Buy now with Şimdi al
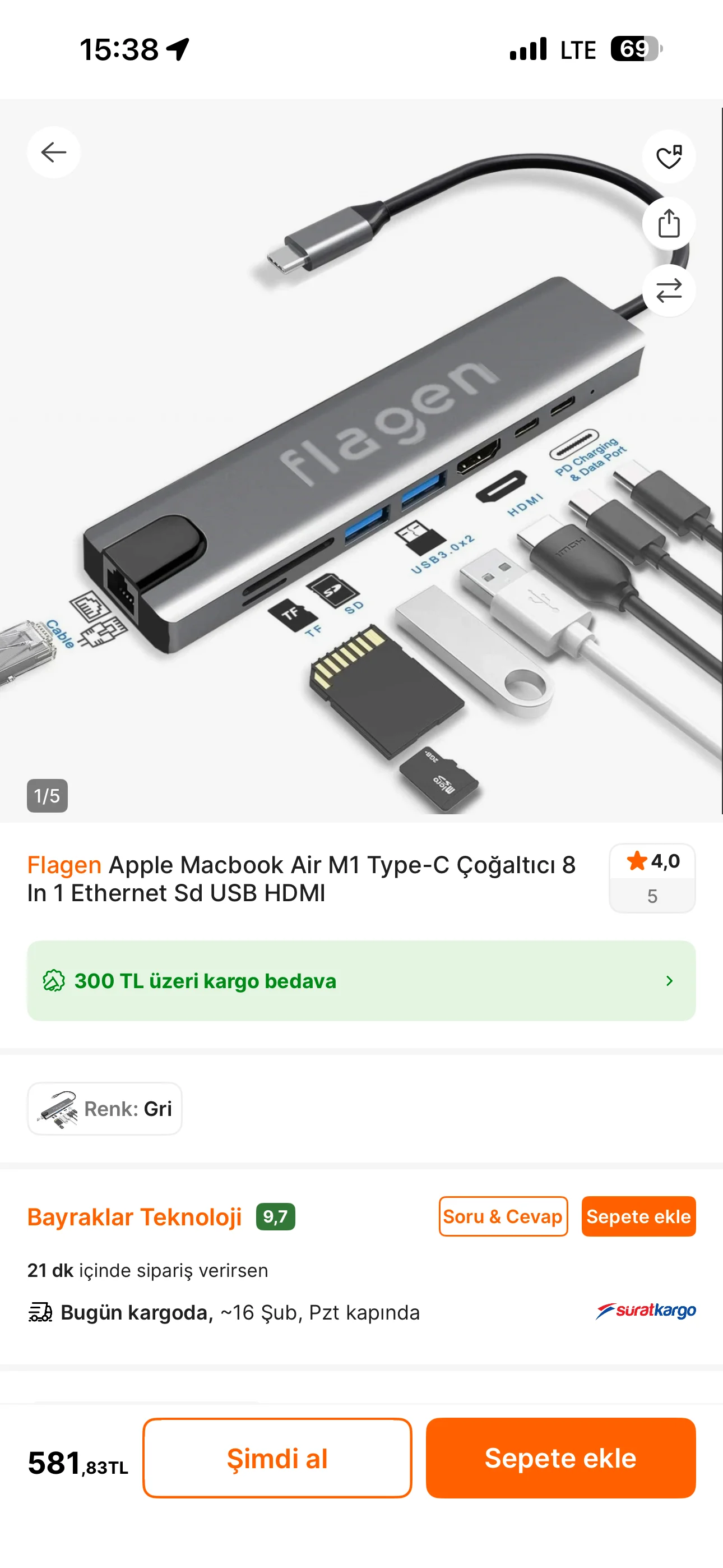This screenshot has height=1568, width=723. [x=277, y=1458]
